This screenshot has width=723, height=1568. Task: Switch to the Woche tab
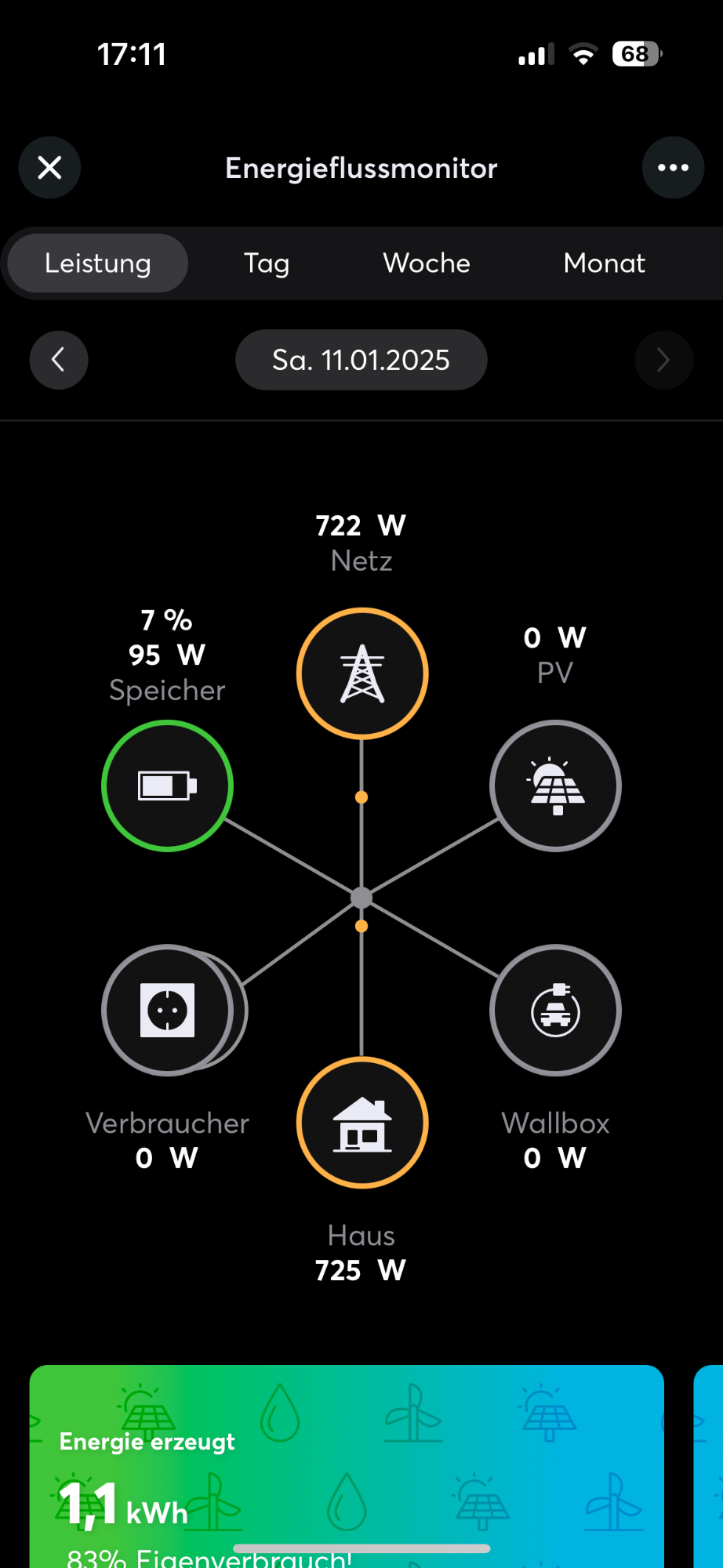[x=427, y=263]
